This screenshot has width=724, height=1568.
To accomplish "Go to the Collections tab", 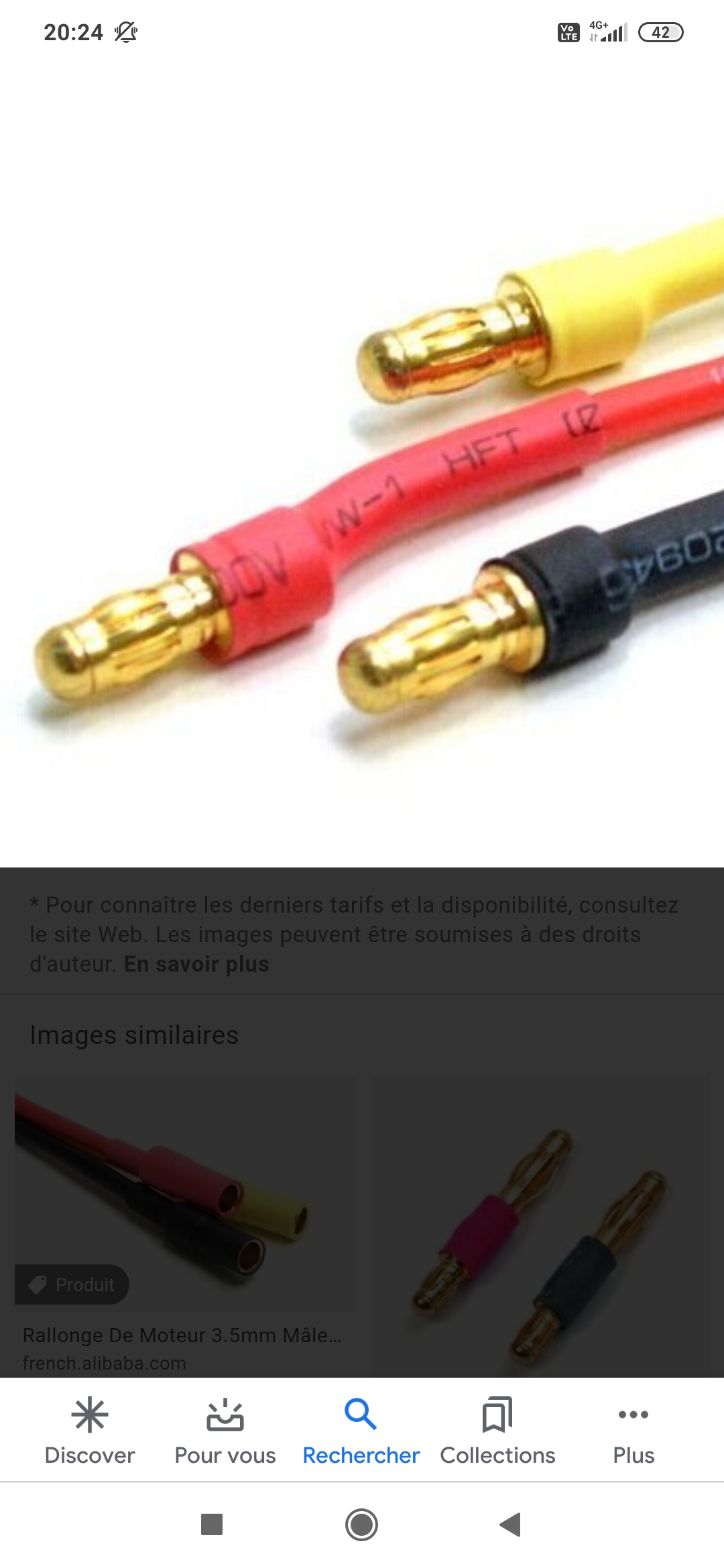I will [x=497, y=1431].
